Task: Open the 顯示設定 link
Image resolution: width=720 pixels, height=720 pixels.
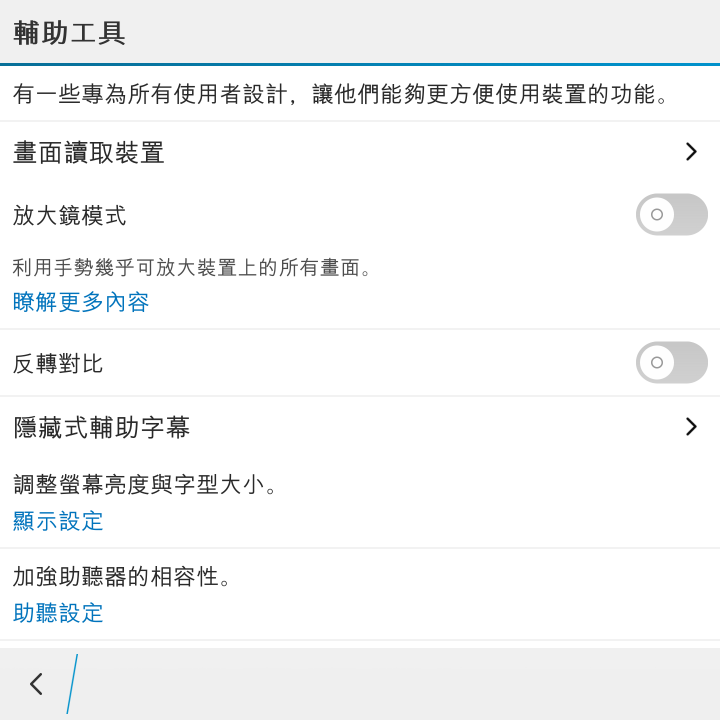Action: point(58,521)
